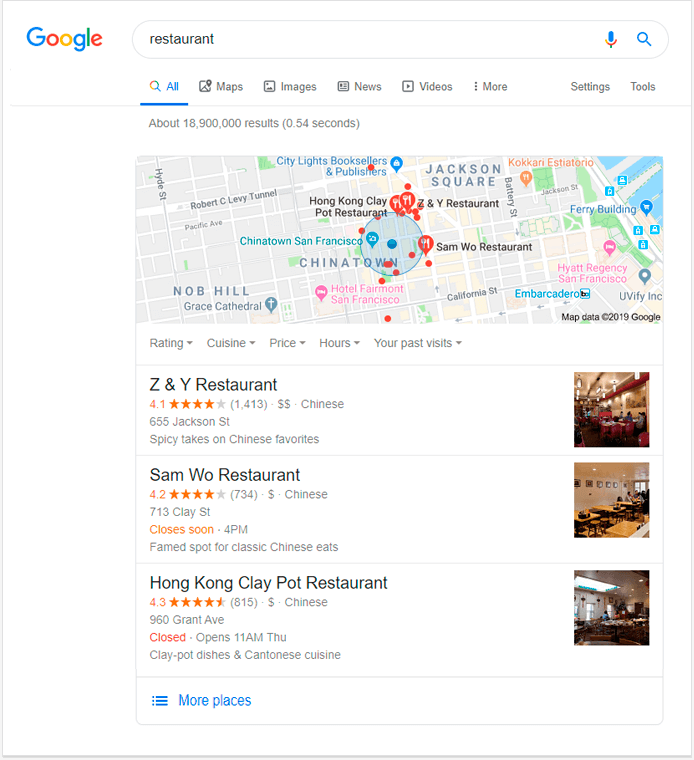Focus the search box containing 'restaurant'

coord(360,40)
